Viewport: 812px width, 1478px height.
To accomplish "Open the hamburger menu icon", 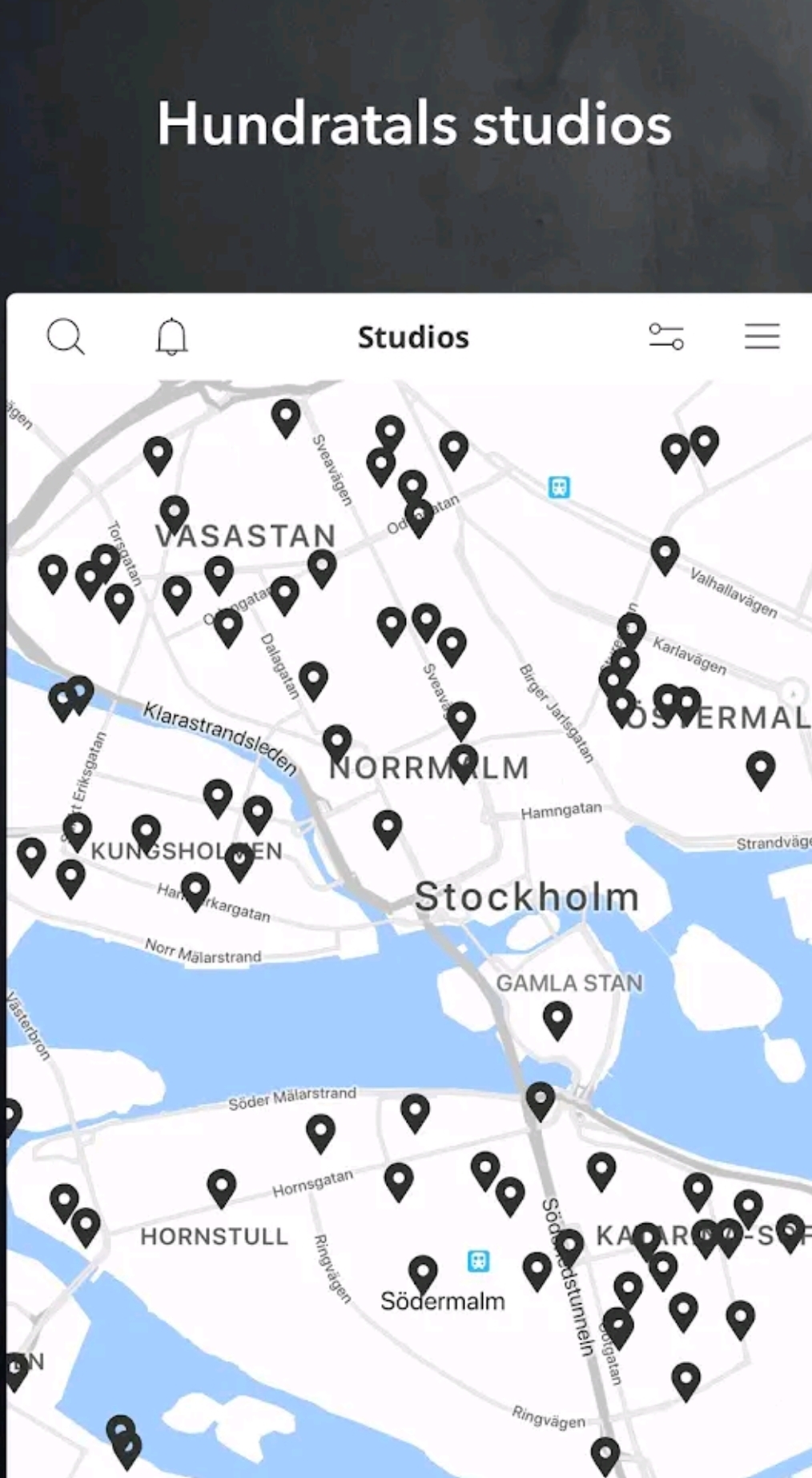I will click(761, 336).
